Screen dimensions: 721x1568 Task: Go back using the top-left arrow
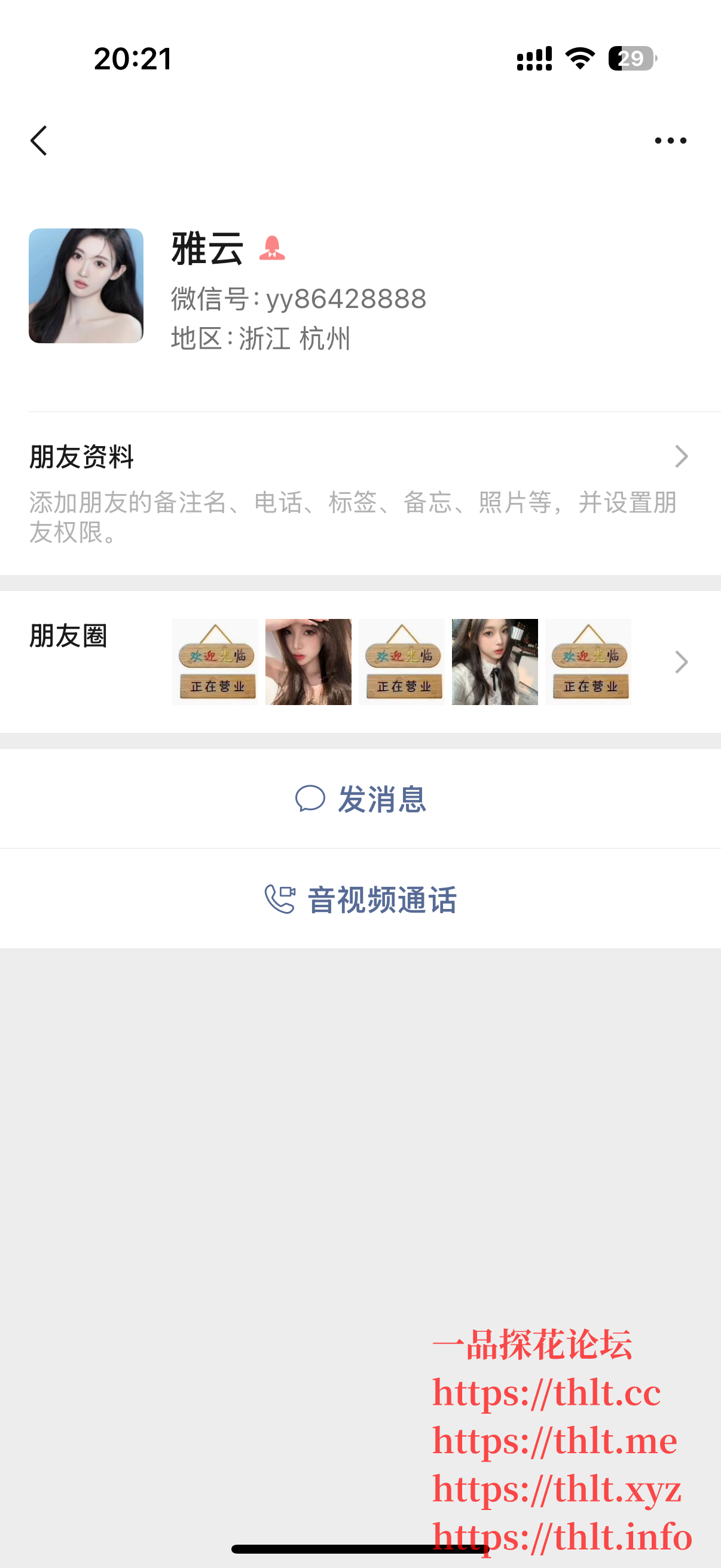pos(39,141)
